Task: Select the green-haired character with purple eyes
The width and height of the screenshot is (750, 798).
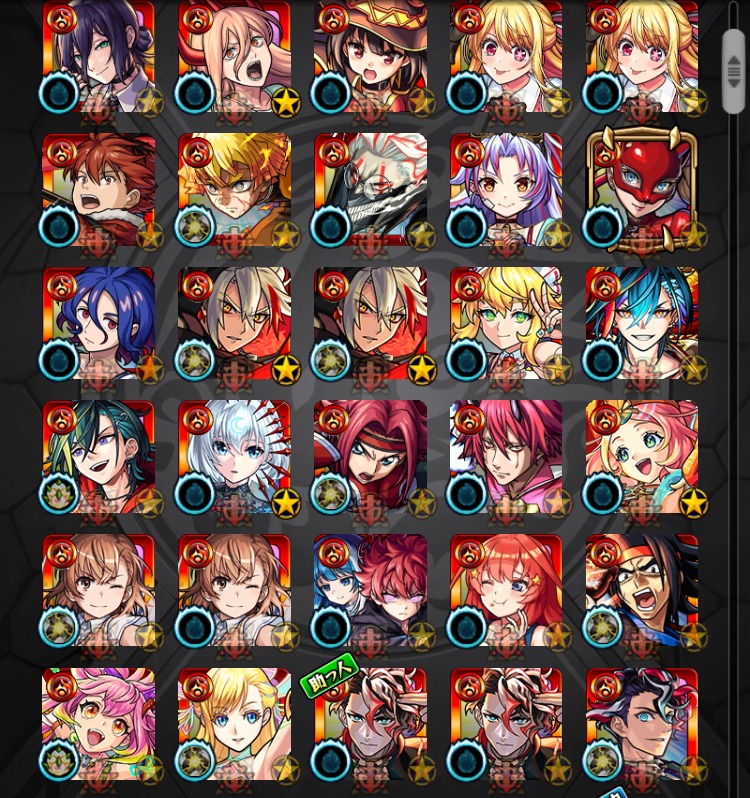Action: [98, 457]
